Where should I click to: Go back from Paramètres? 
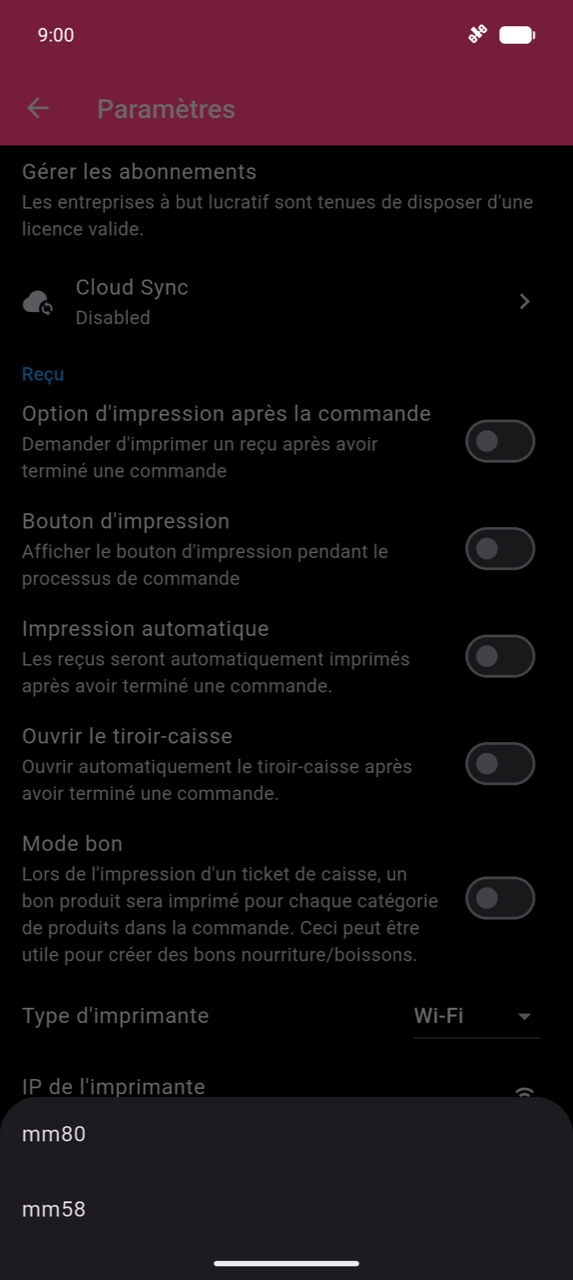point(38,108)
